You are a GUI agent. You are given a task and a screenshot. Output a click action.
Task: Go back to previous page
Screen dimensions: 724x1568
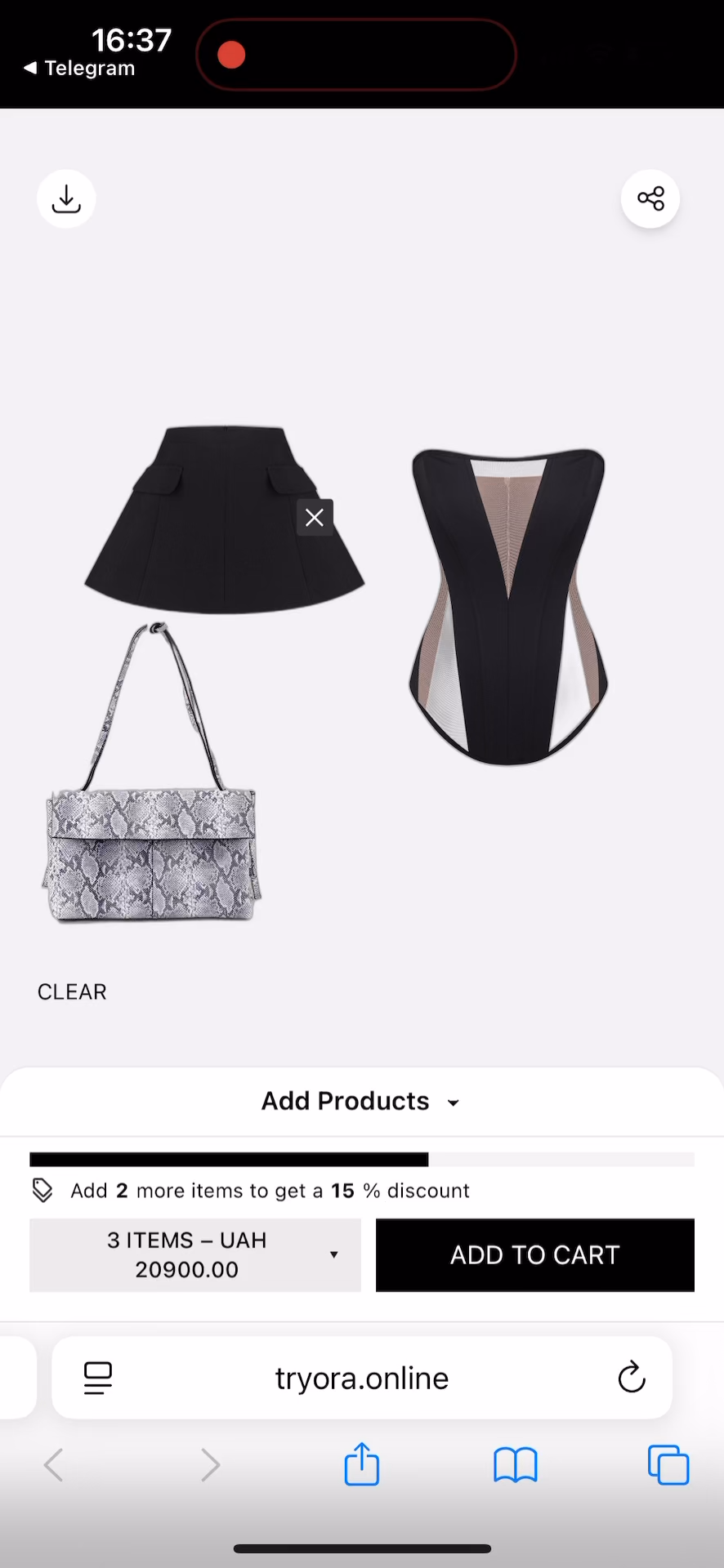pos(54,1464)
